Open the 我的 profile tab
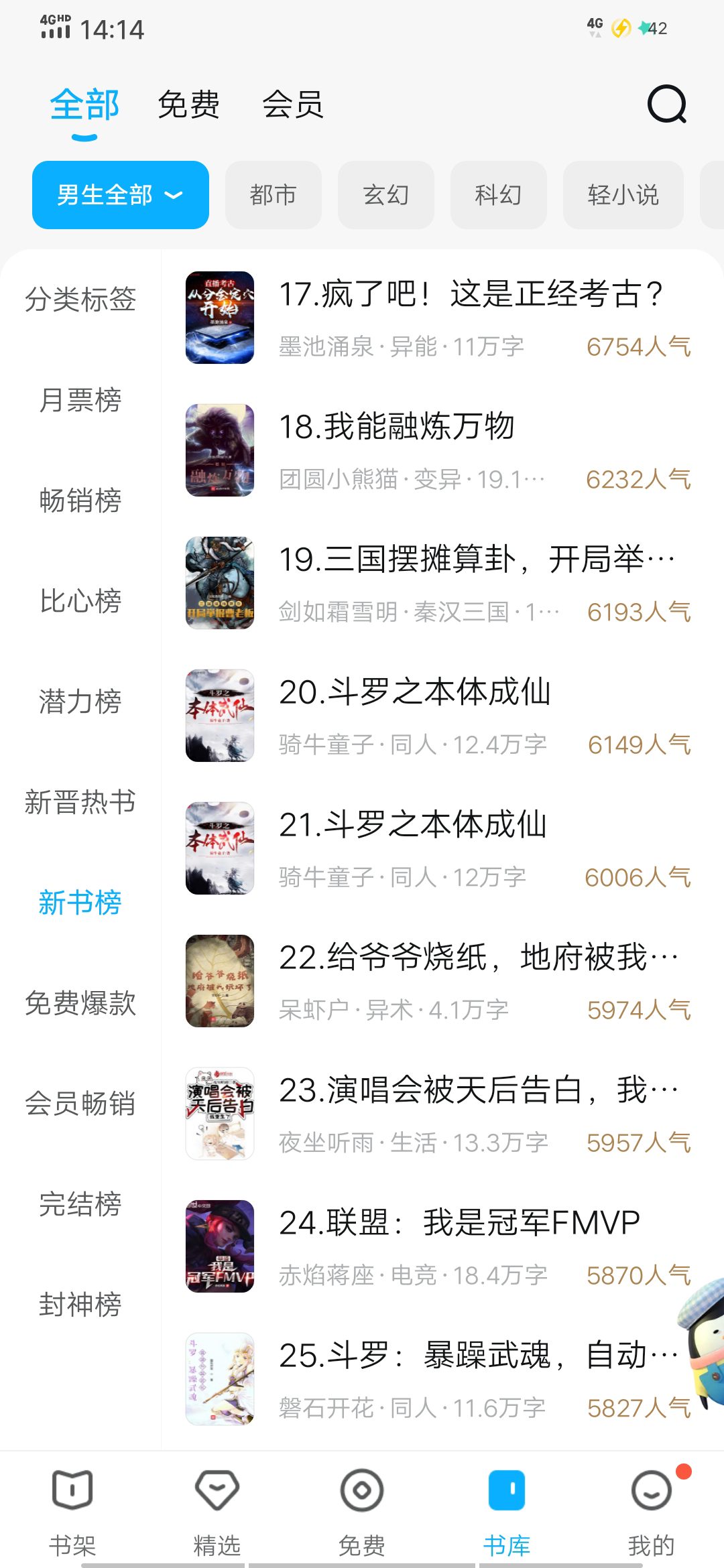This screenshot has height=1568, width=724. (652, 1512)
